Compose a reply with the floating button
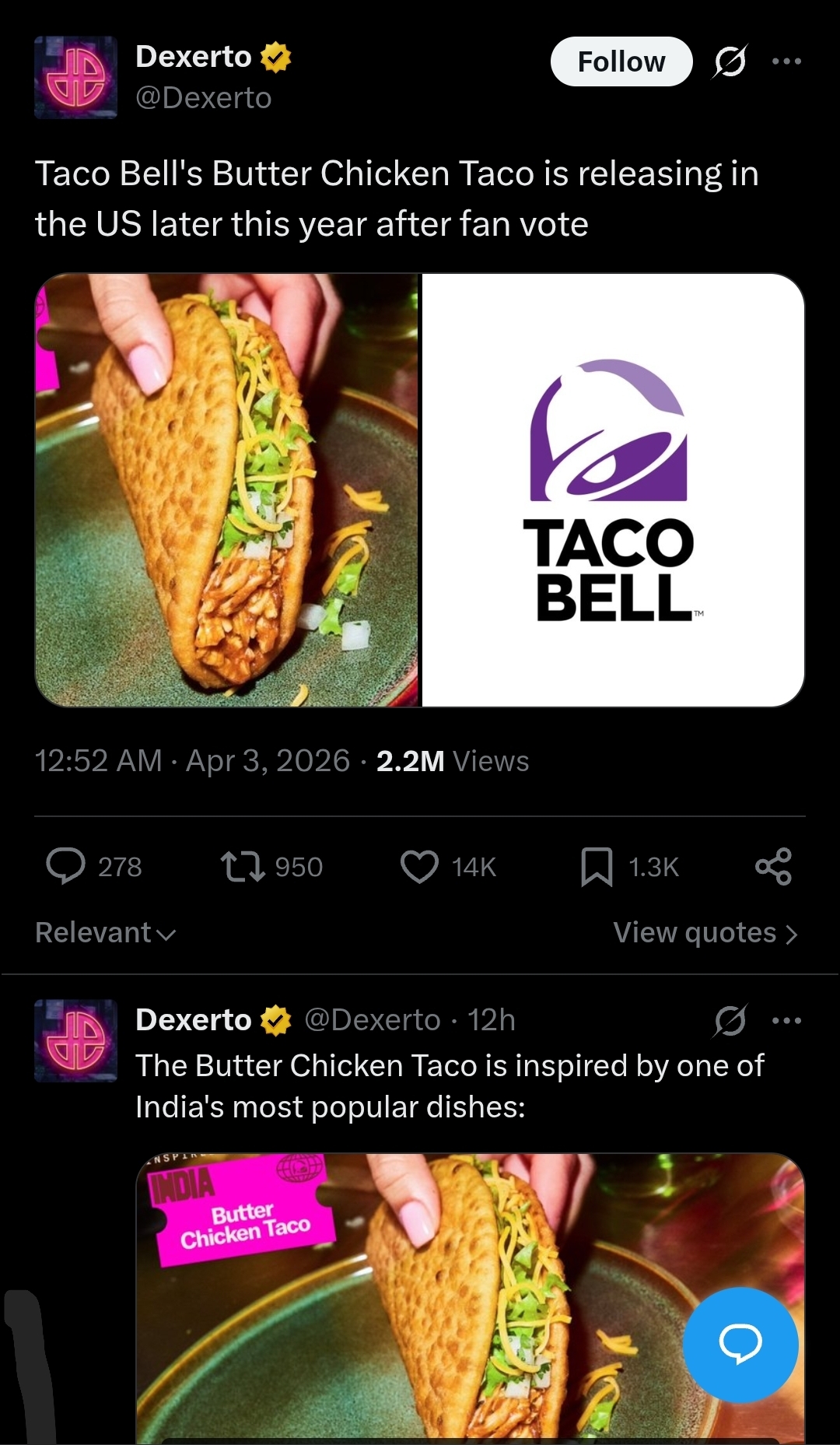840x1445 pixels. click(740, 1345)
